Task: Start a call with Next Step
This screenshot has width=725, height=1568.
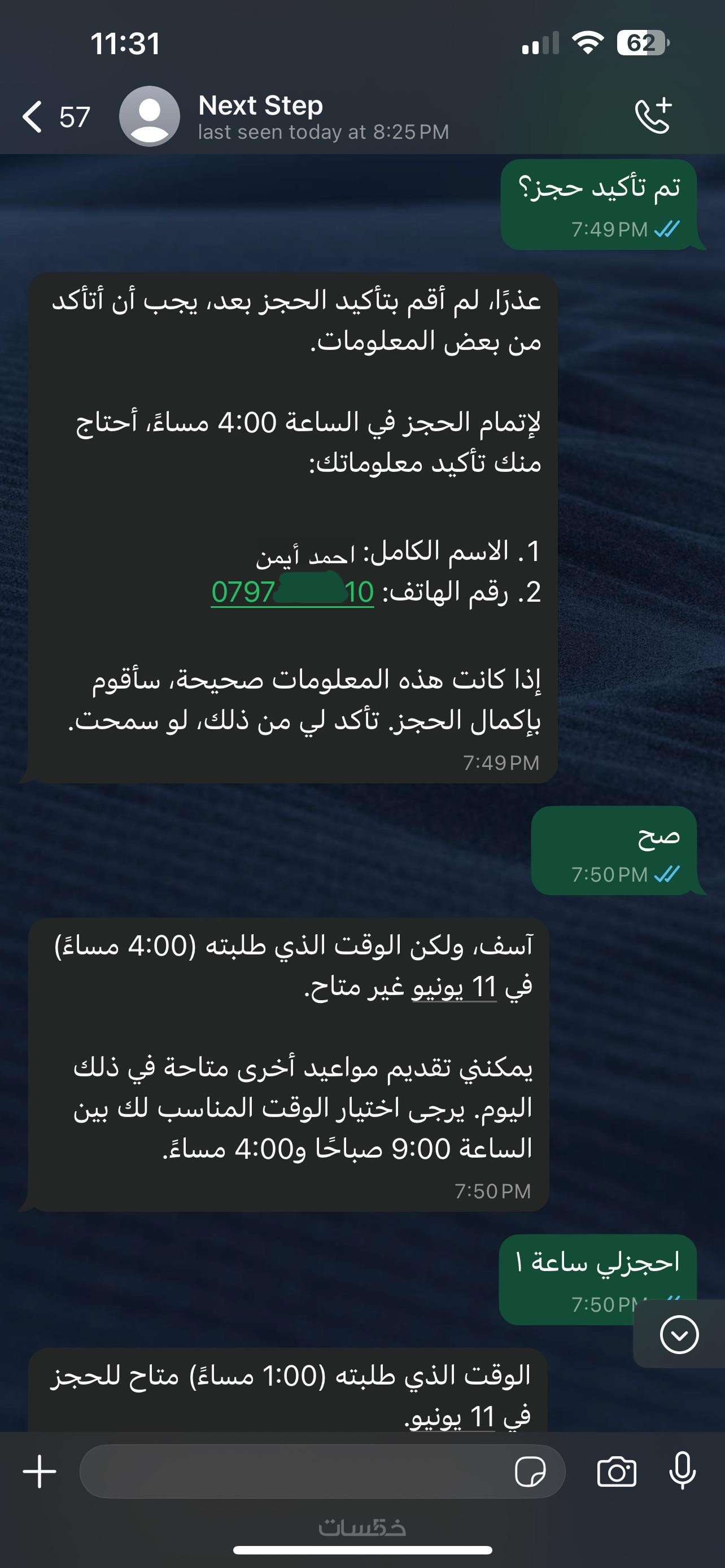Action: pos(653,115)
